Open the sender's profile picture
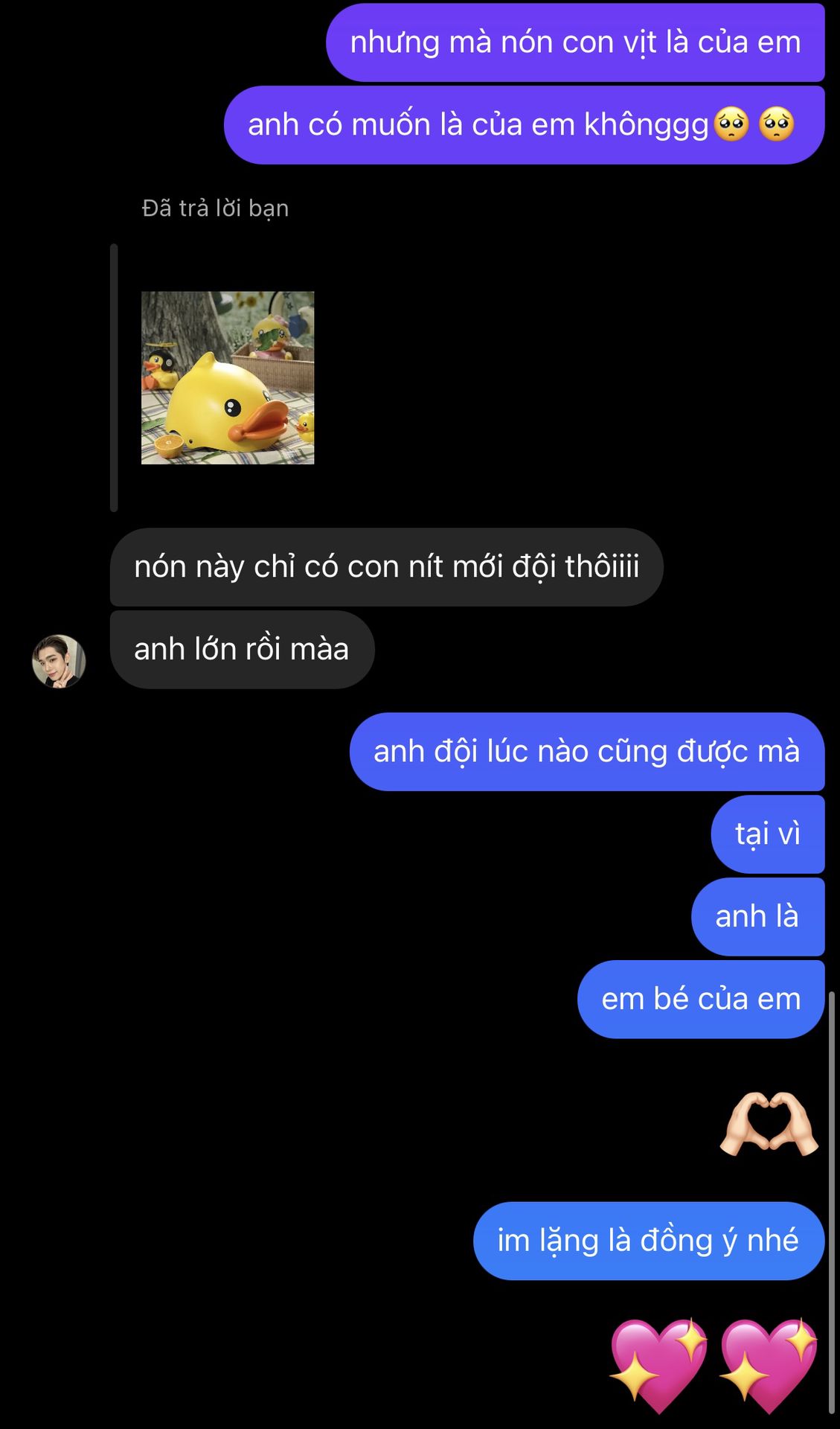This screenshot has height=1429, width=840. coord(59,661)
